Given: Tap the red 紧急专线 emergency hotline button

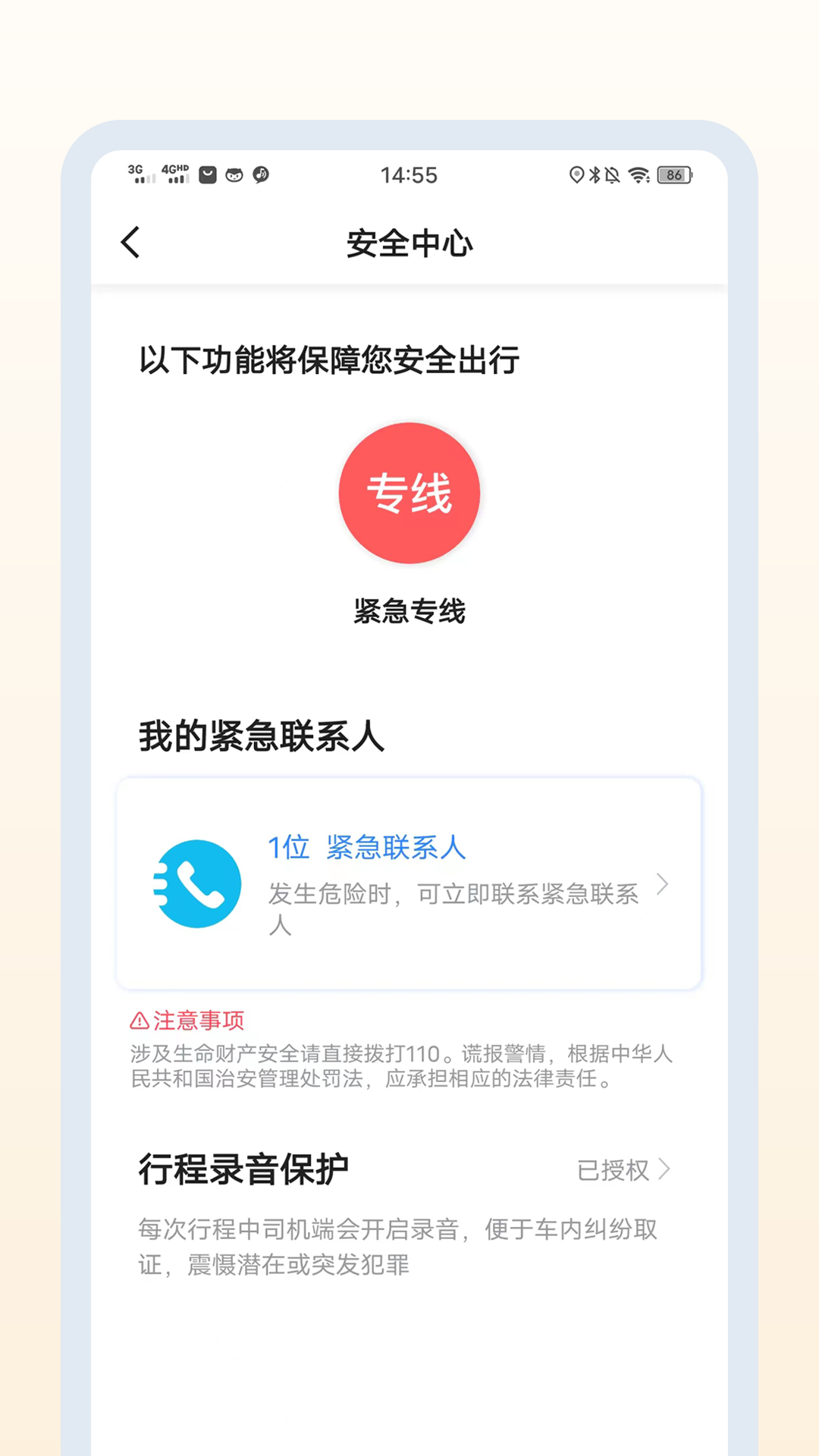Looking at the screenshot, I should coord(409,493).
